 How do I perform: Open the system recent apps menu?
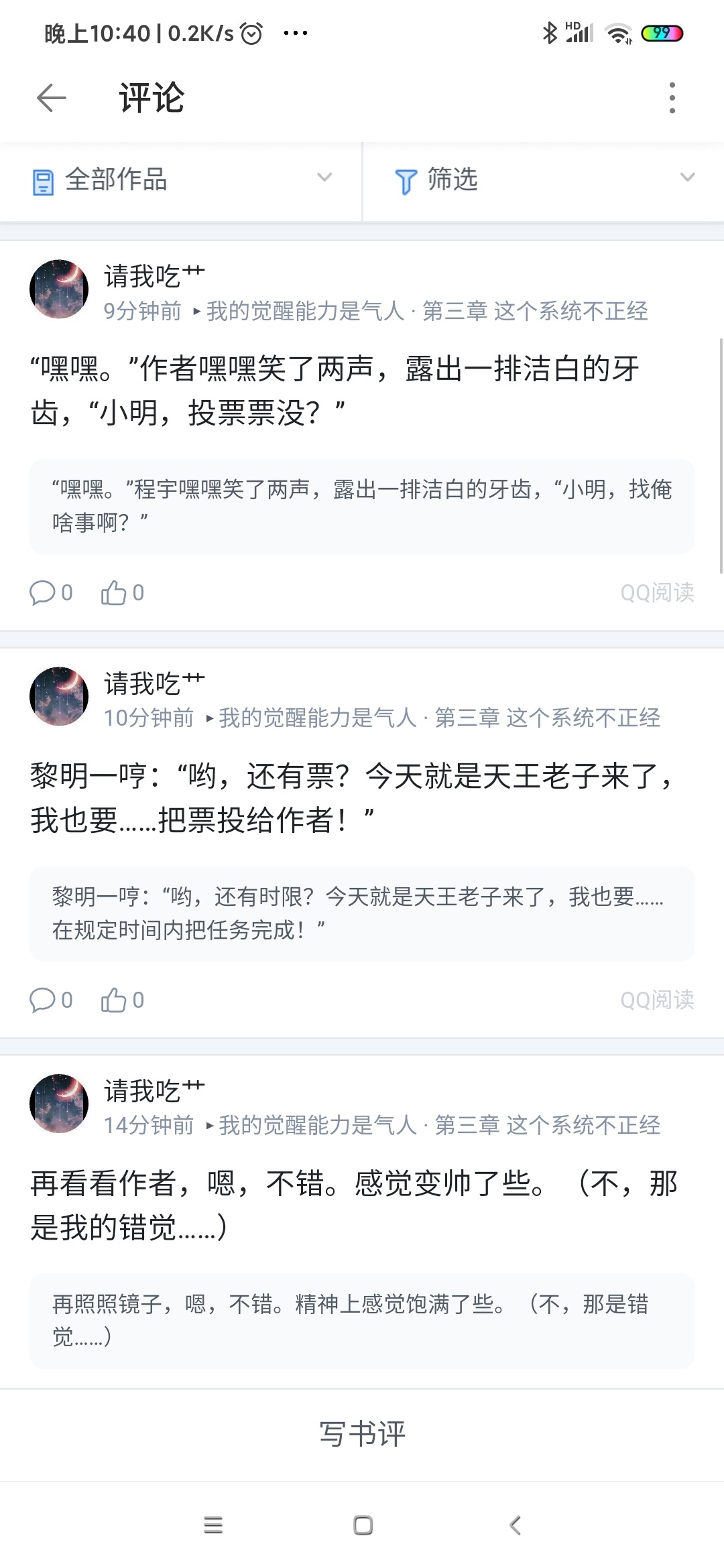coord(213,1525)
